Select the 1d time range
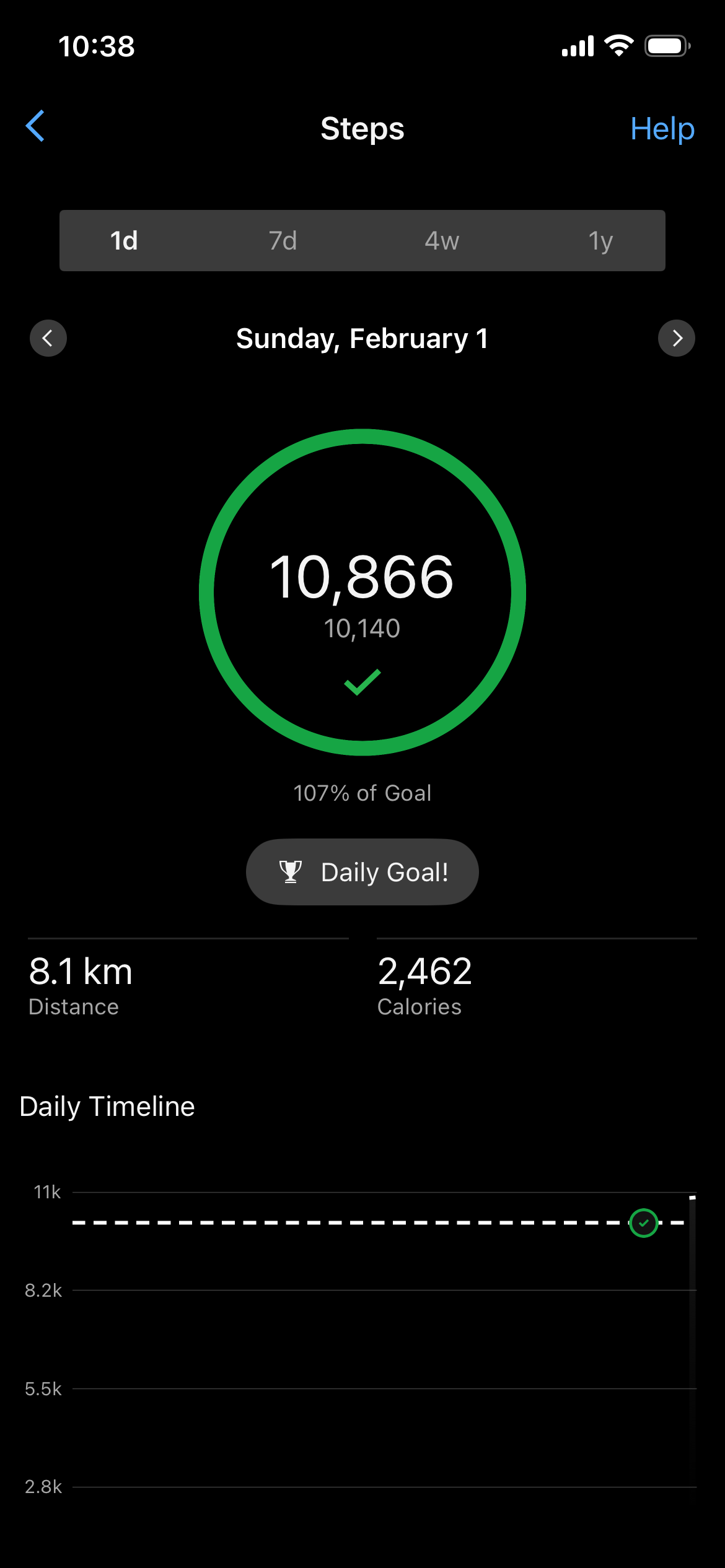The width and height of the screenshot is (725, 1568). pyautogui.click(x=124, y=241)
